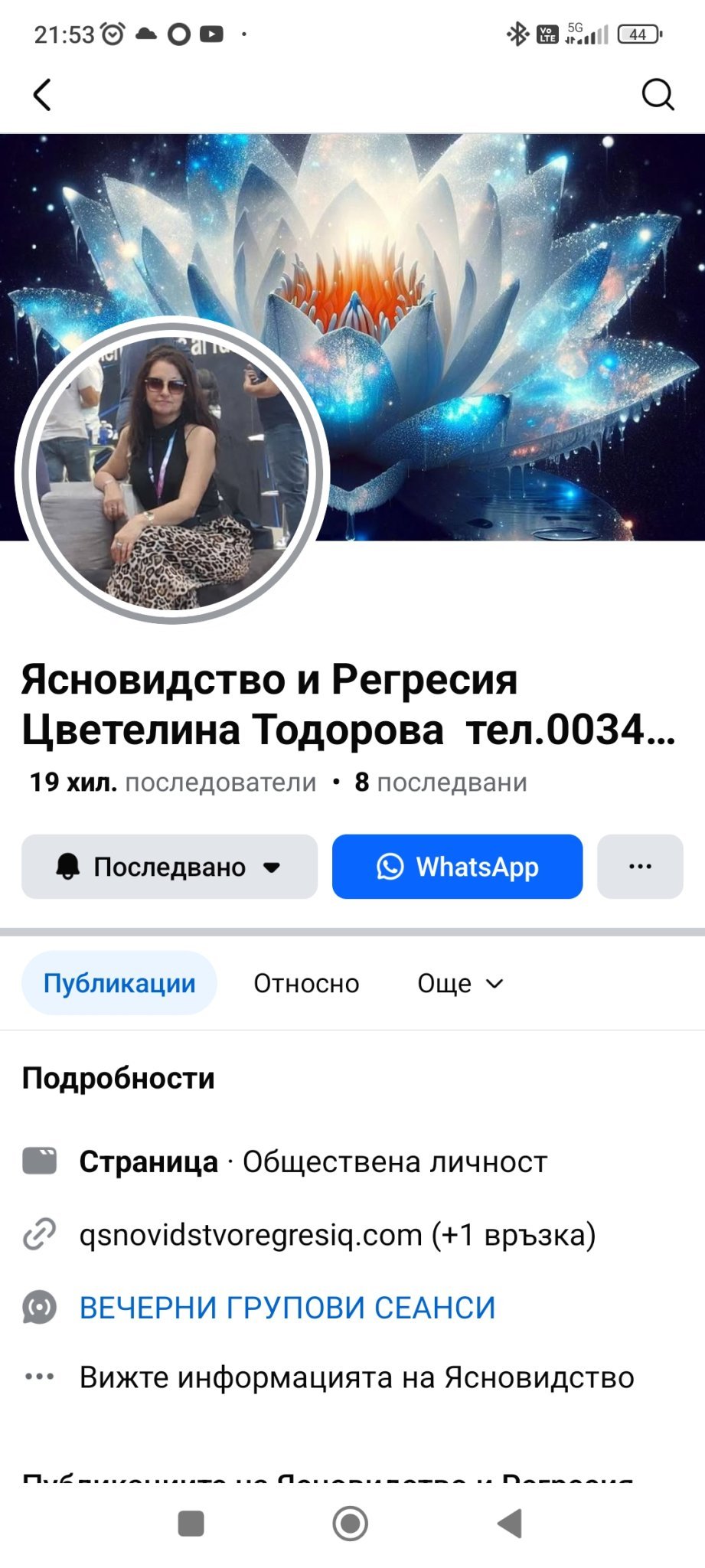The image size is (705, 1568).
Task: Open the qsnovidstvoregresiq.com website link
Action: pos(337,1235)
